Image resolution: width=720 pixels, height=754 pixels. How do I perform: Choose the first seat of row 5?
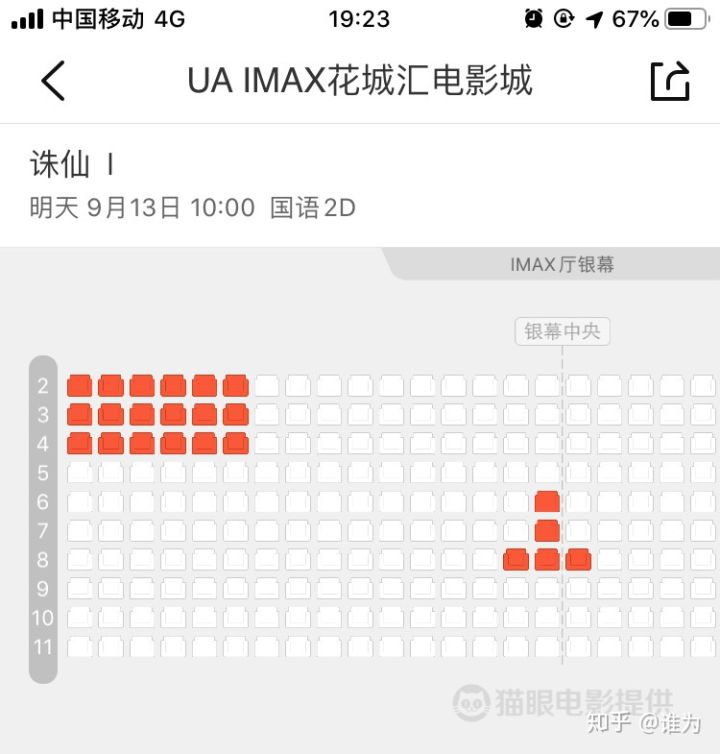pos(79,473)
